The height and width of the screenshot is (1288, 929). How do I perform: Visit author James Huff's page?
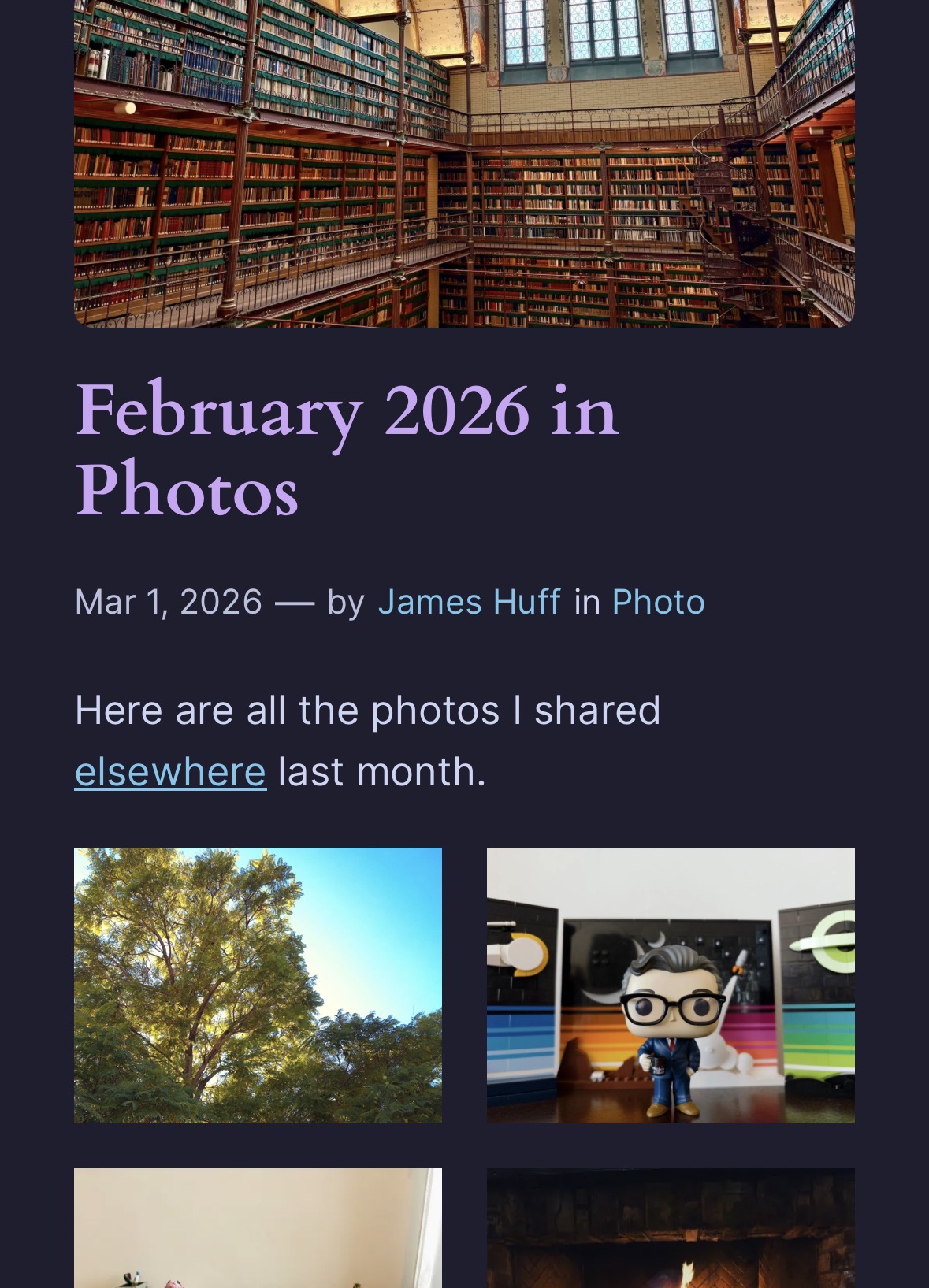click(x=469, y=602)
